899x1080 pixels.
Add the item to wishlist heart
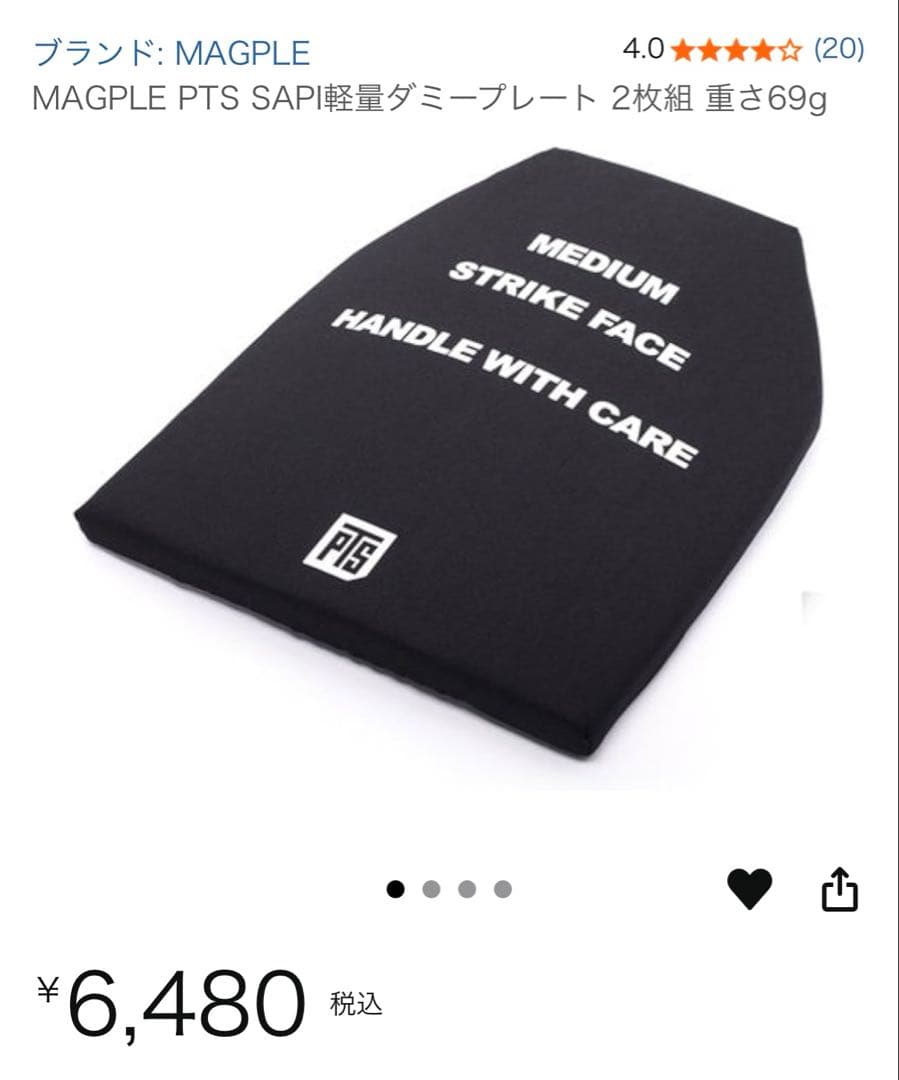pos(749,888)
